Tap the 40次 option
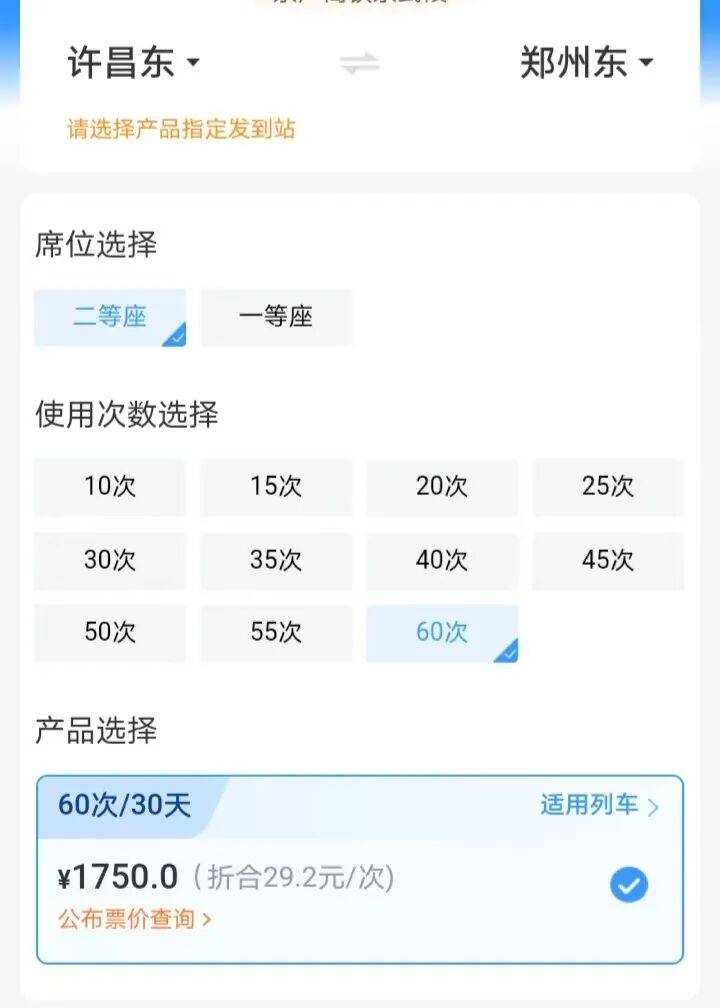Viewport: 720px width, 1008px height. 442,560
